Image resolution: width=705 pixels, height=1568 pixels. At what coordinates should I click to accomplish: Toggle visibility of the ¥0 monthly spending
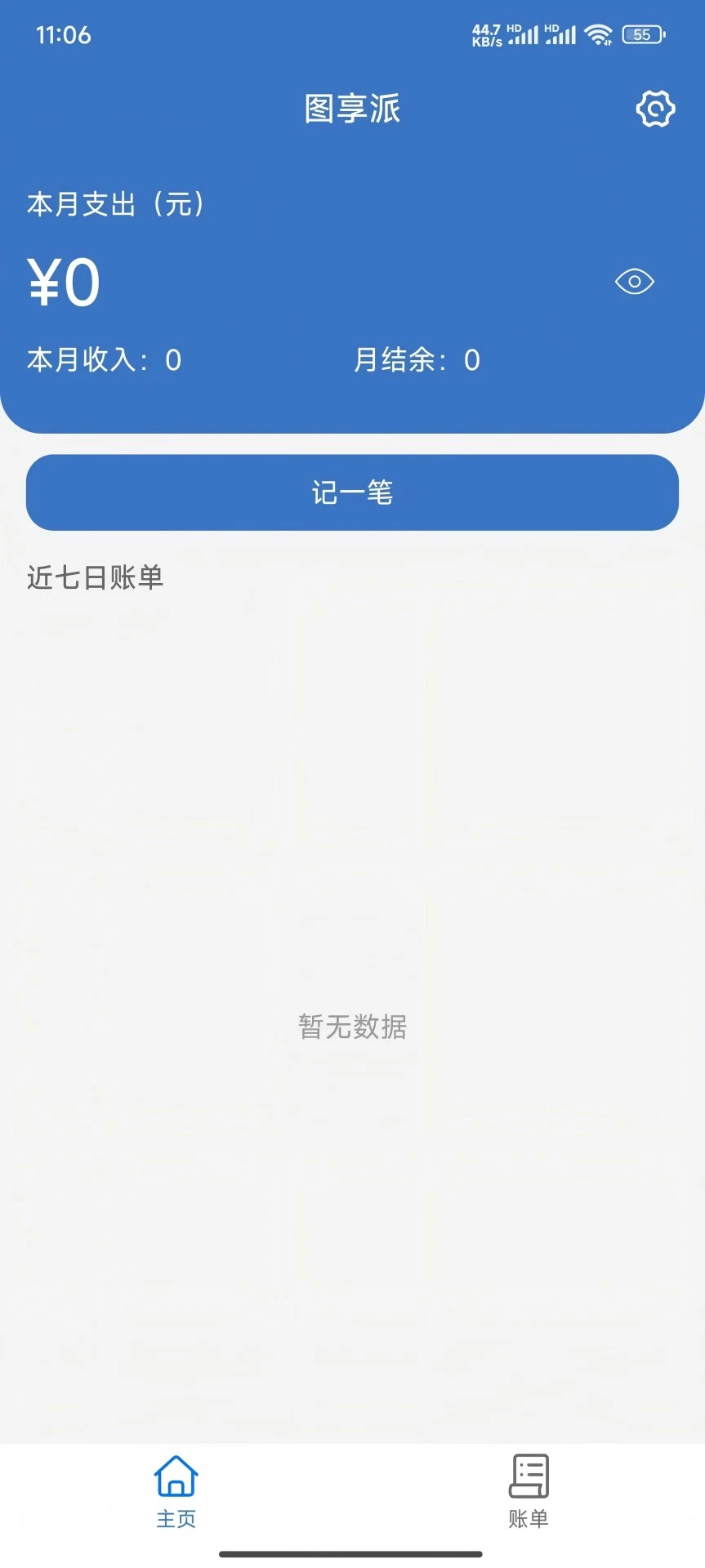point(635,281)
